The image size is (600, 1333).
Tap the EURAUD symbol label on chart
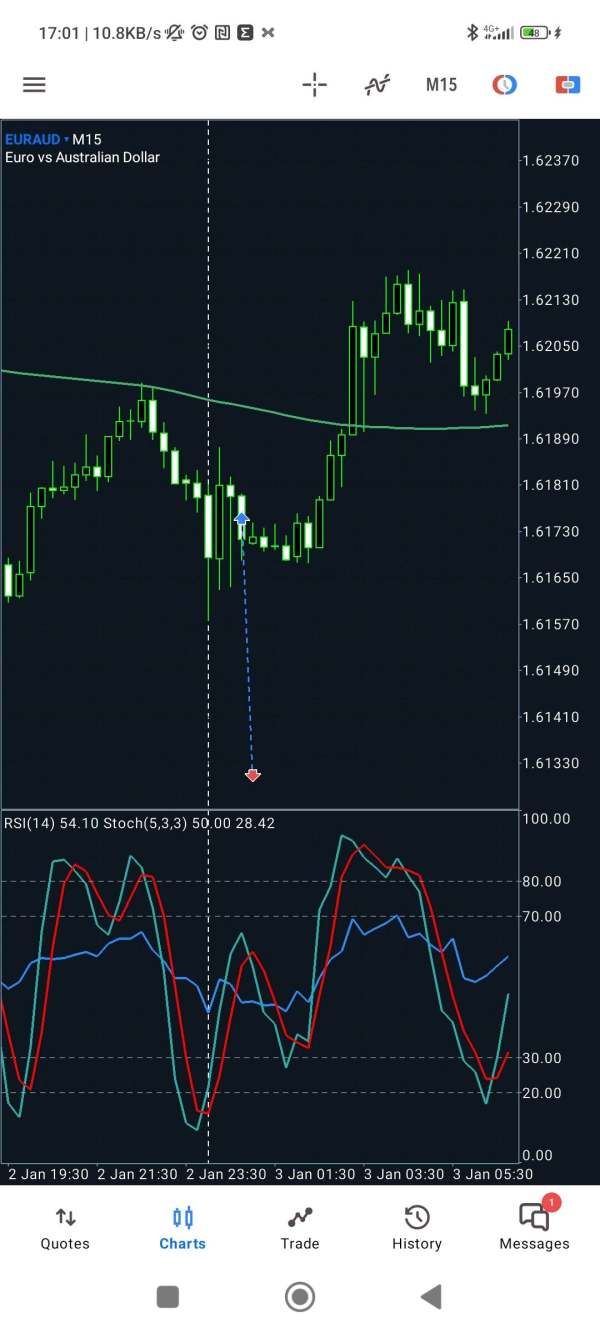point(33,140)
